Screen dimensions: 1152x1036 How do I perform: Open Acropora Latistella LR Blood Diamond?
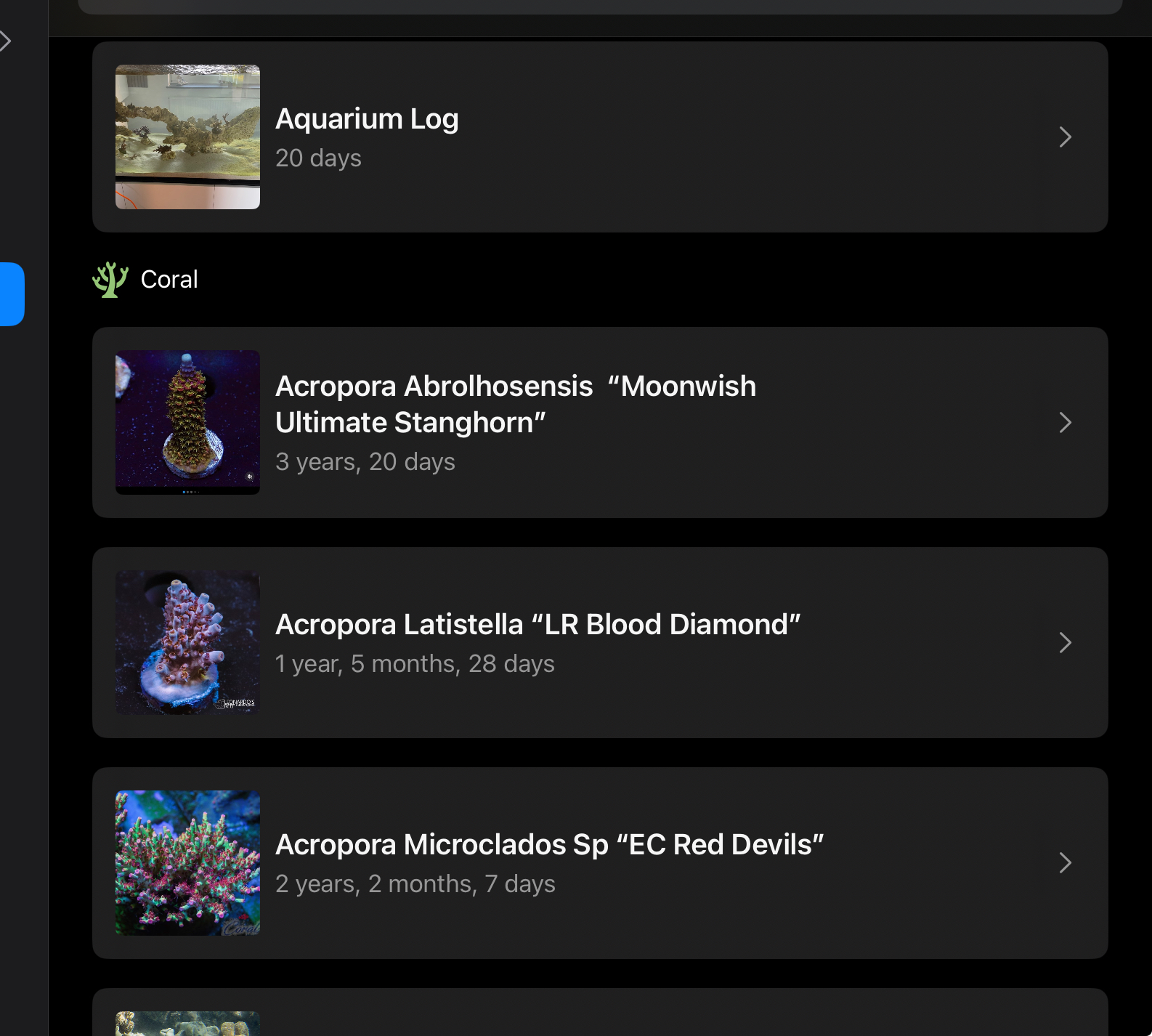pyautogui.click(x=599, y=642)
